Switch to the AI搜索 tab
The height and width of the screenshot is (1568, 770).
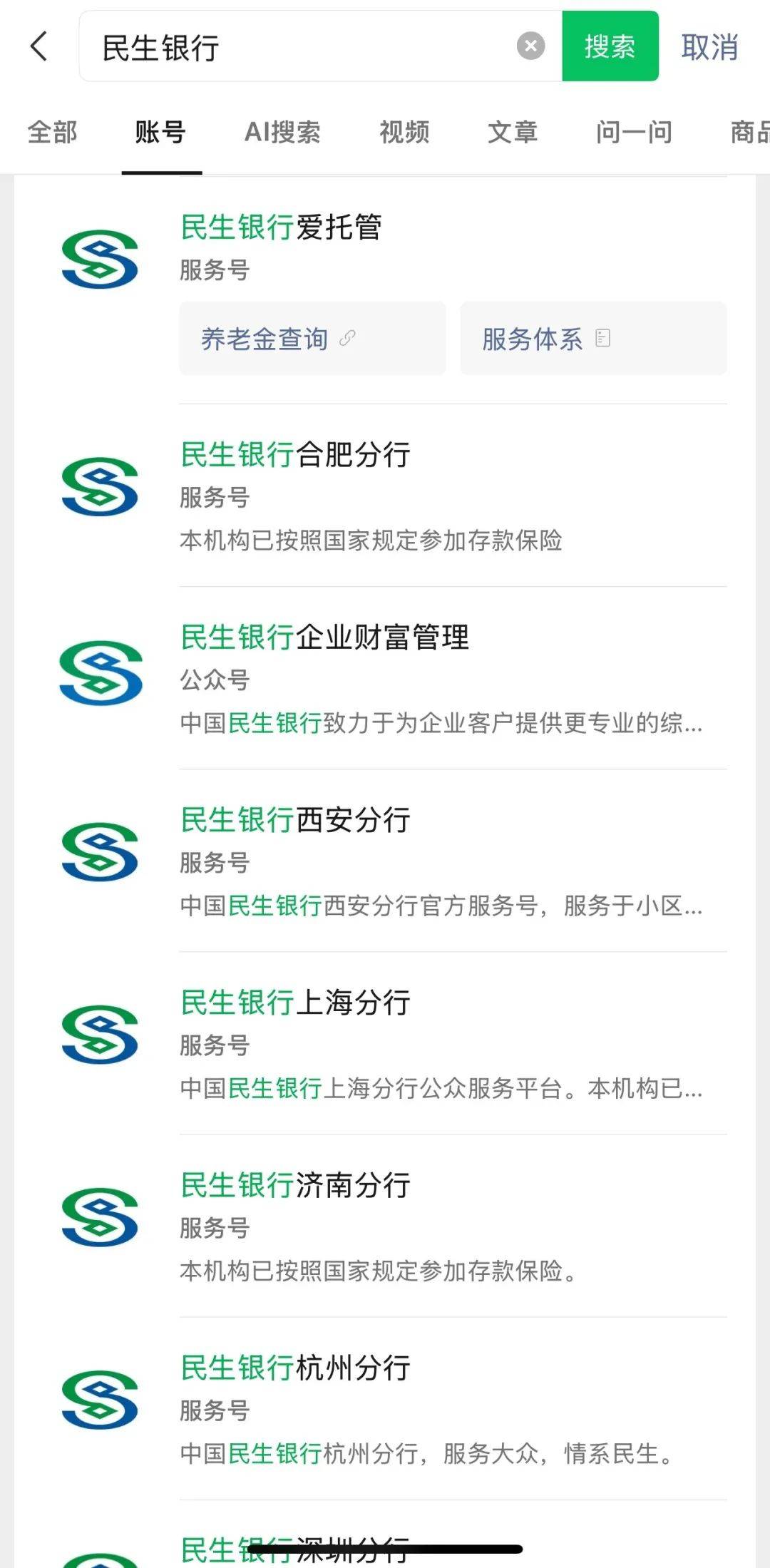(x=282, y=133)
